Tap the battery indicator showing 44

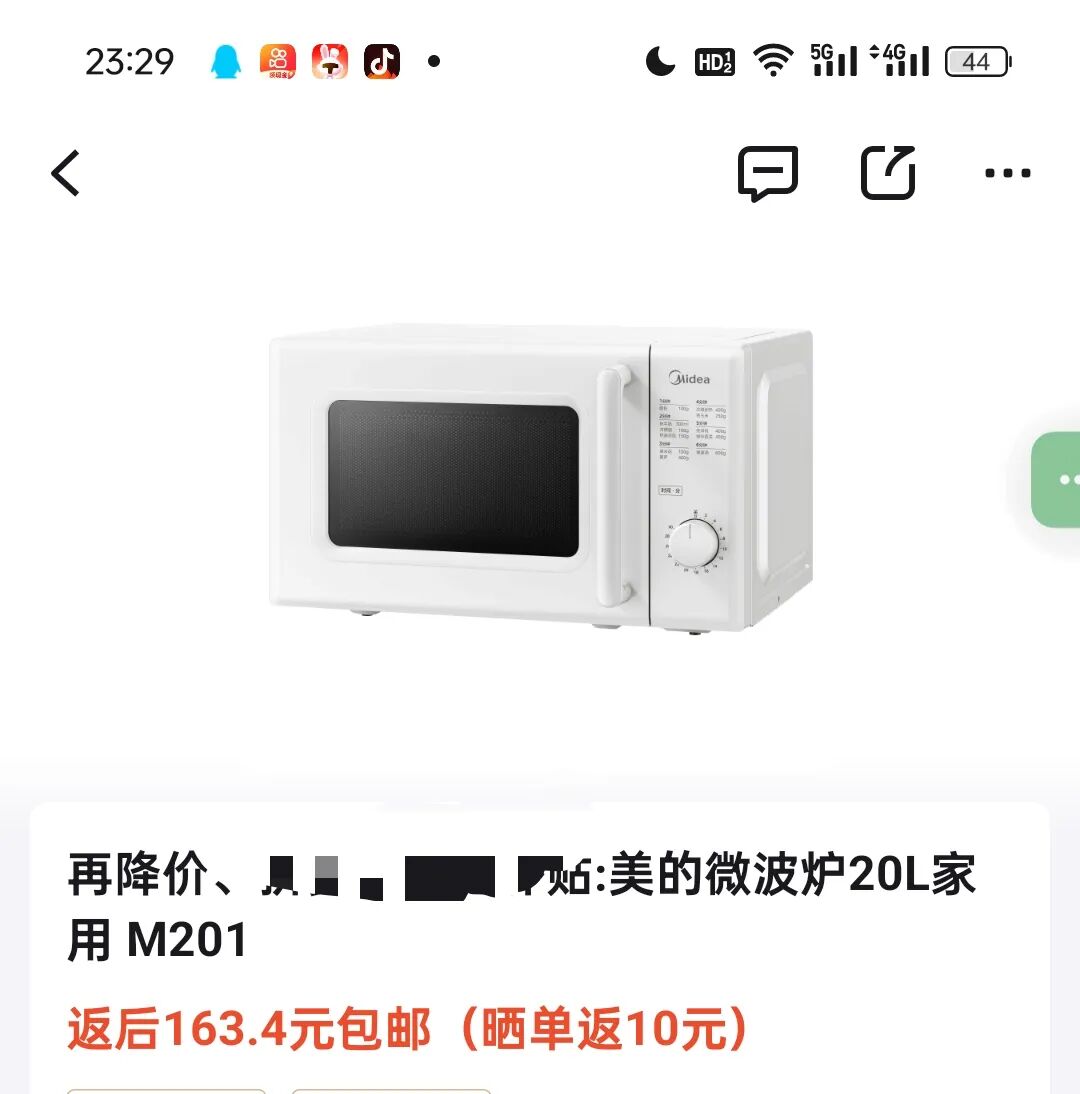tap(977, 61)
